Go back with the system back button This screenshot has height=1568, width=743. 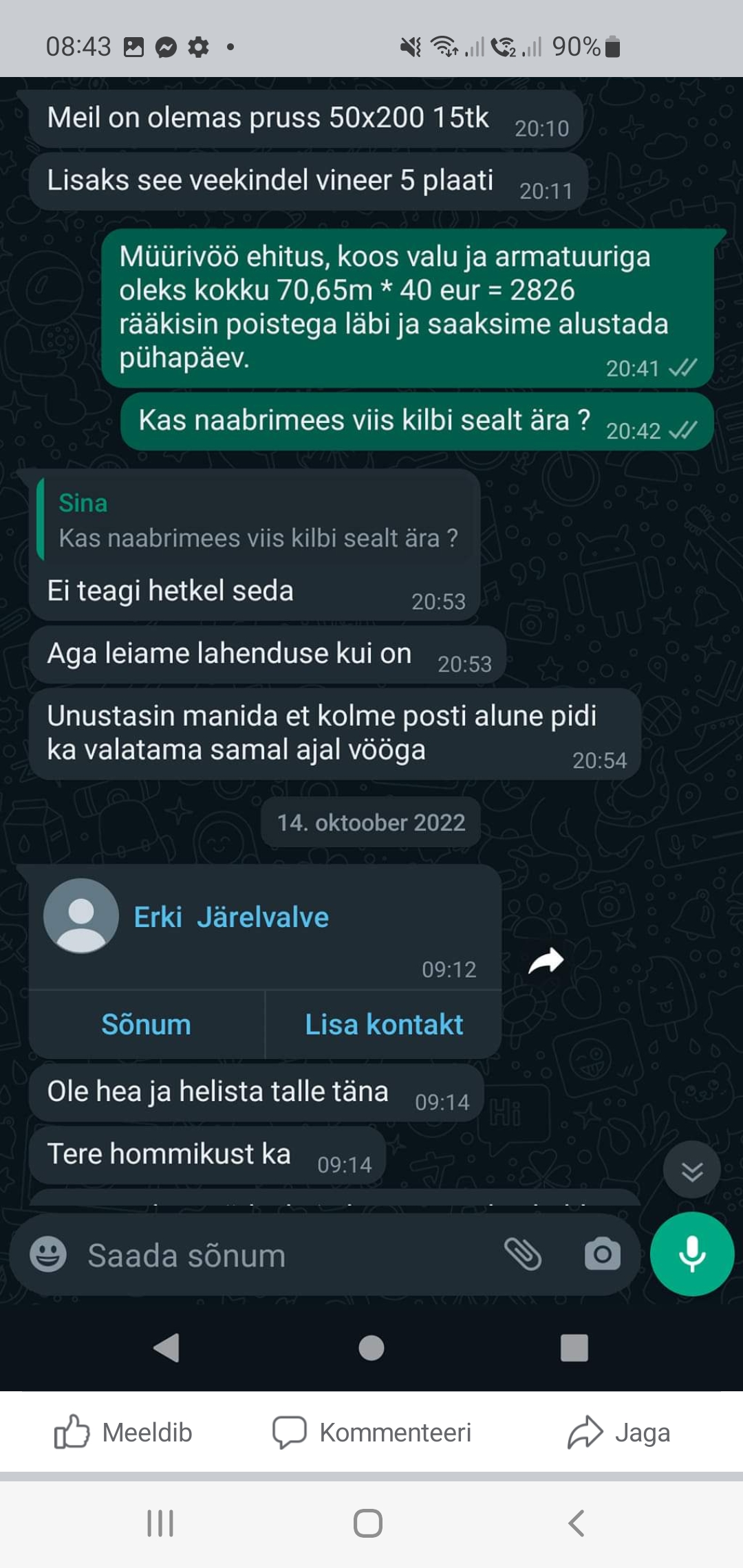[577, 1523]
